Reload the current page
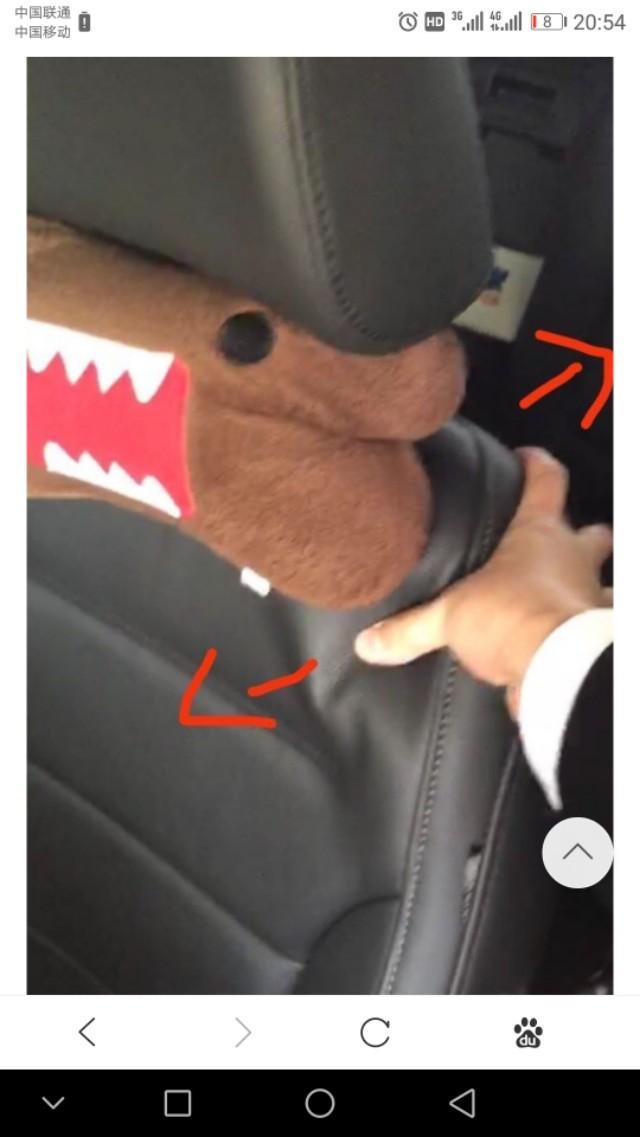The width and height of the screenshot is (640, 1137). [x=375, y=1032]
